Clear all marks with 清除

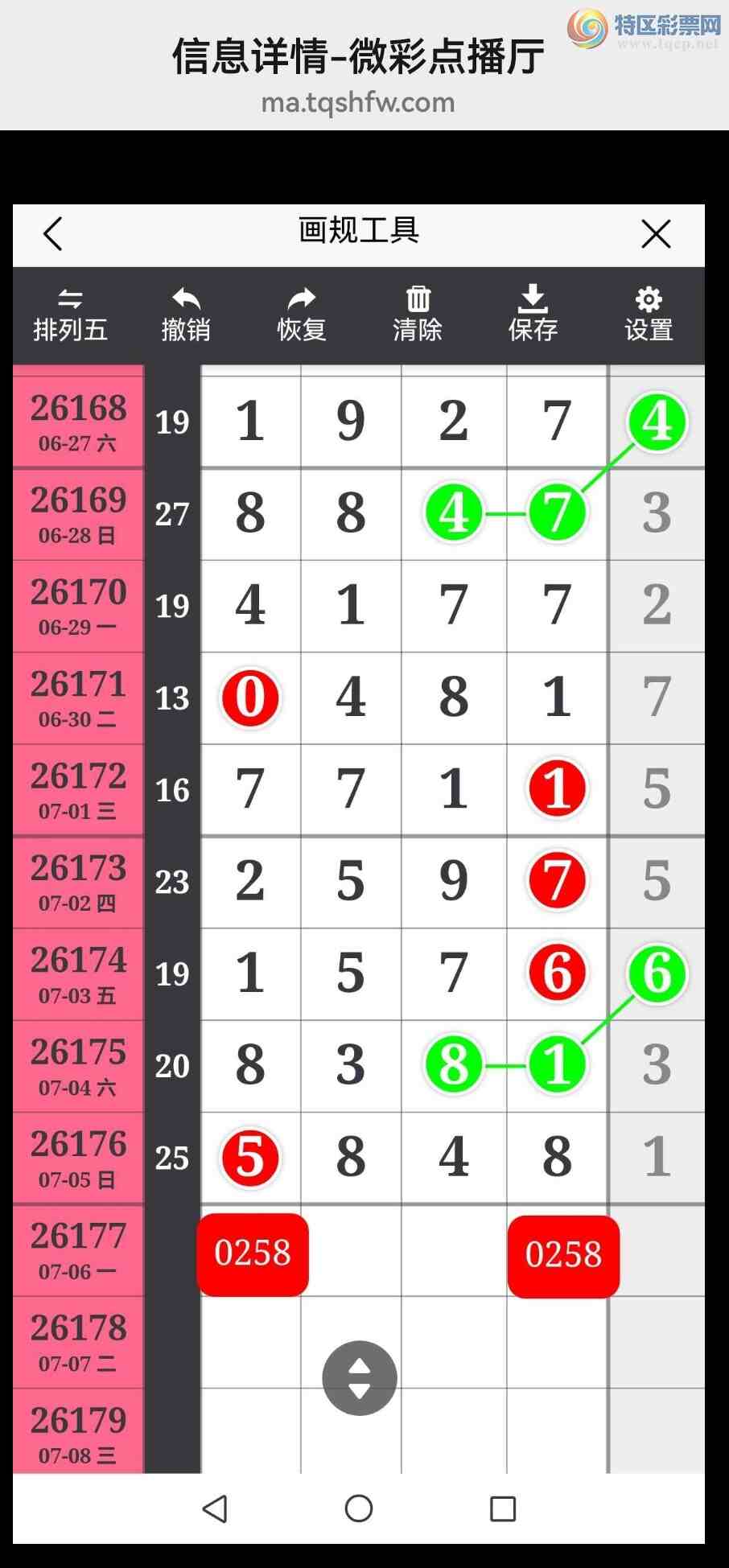418,315
